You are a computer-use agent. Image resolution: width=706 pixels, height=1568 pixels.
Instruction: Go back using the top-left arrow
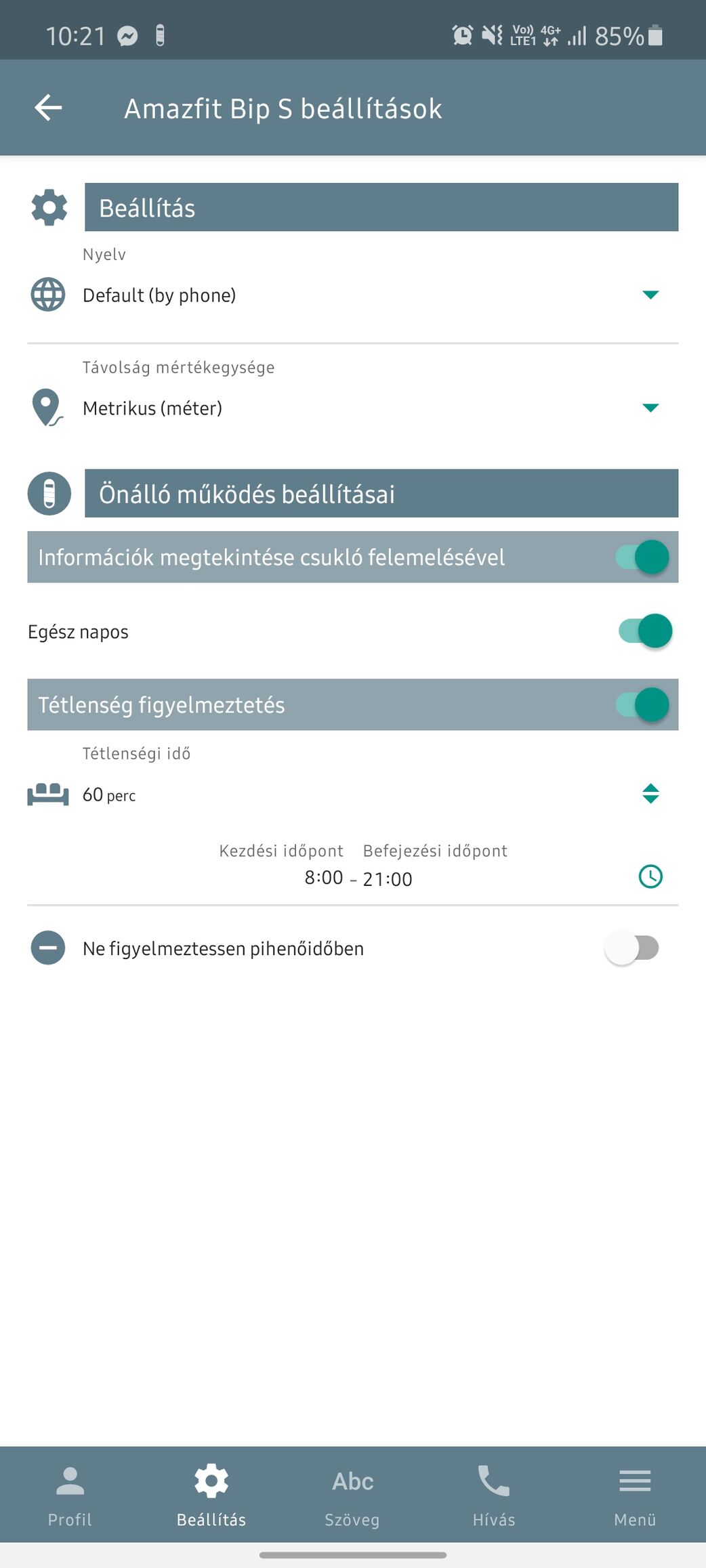tap(48, 108)
